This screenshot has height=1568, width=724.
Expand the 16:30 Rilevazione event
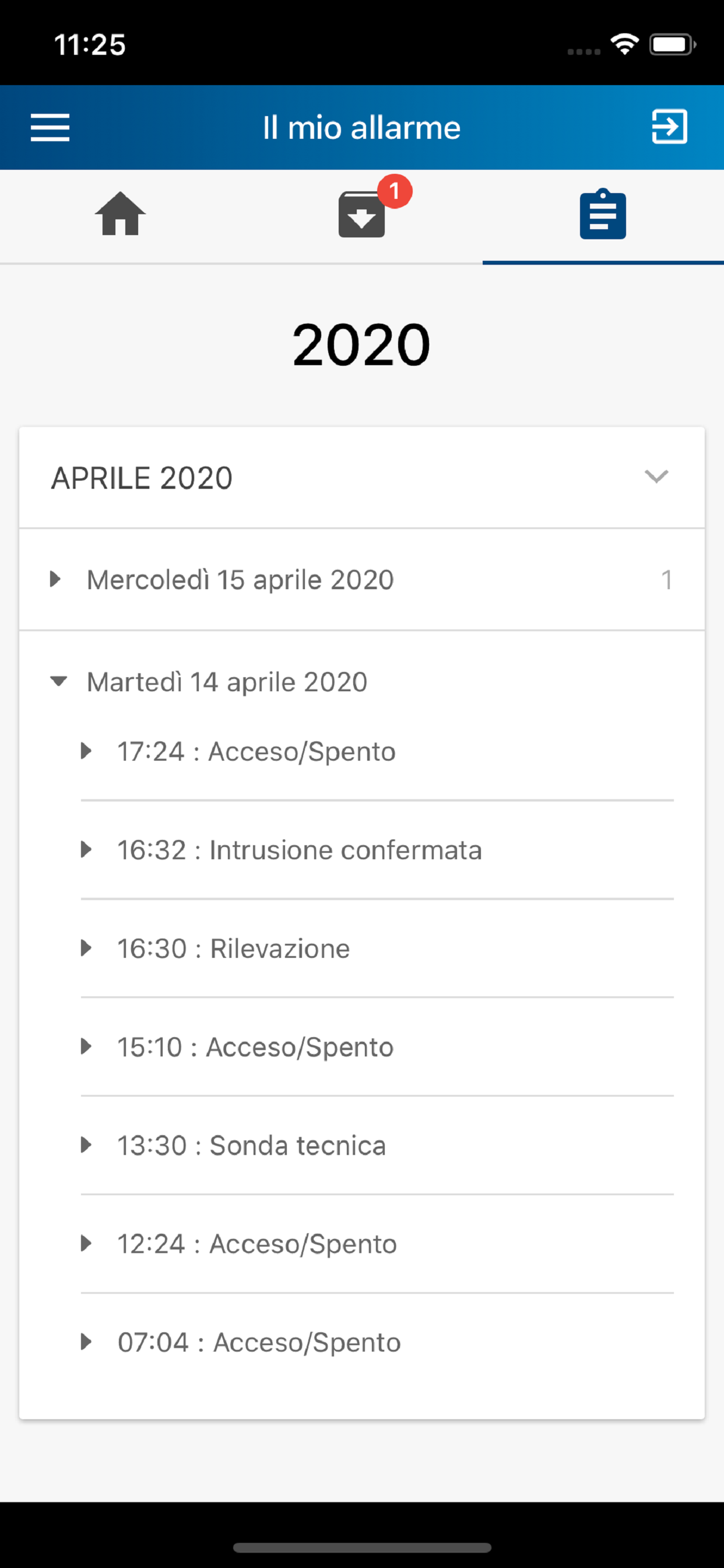[x=377, y=949]
